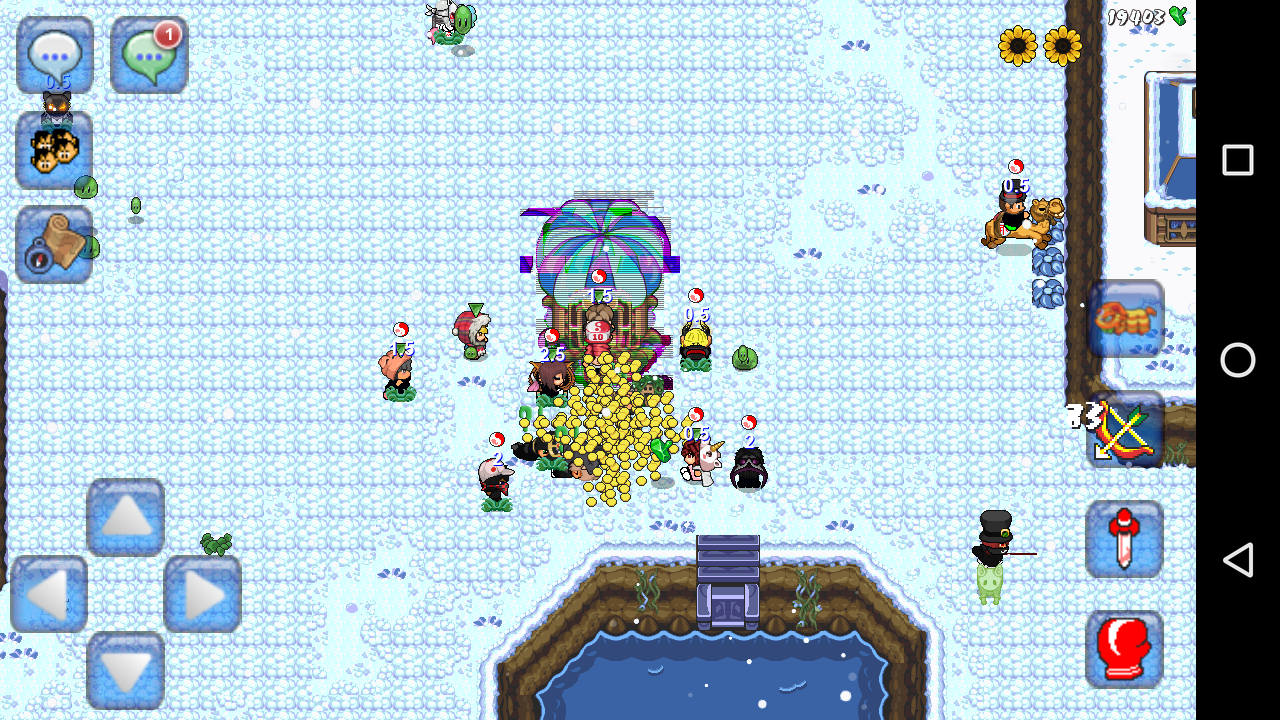This screenshot has width=1280, height=720.
Task: Attack with the red sword button
Action: (x=1124, y=539)
